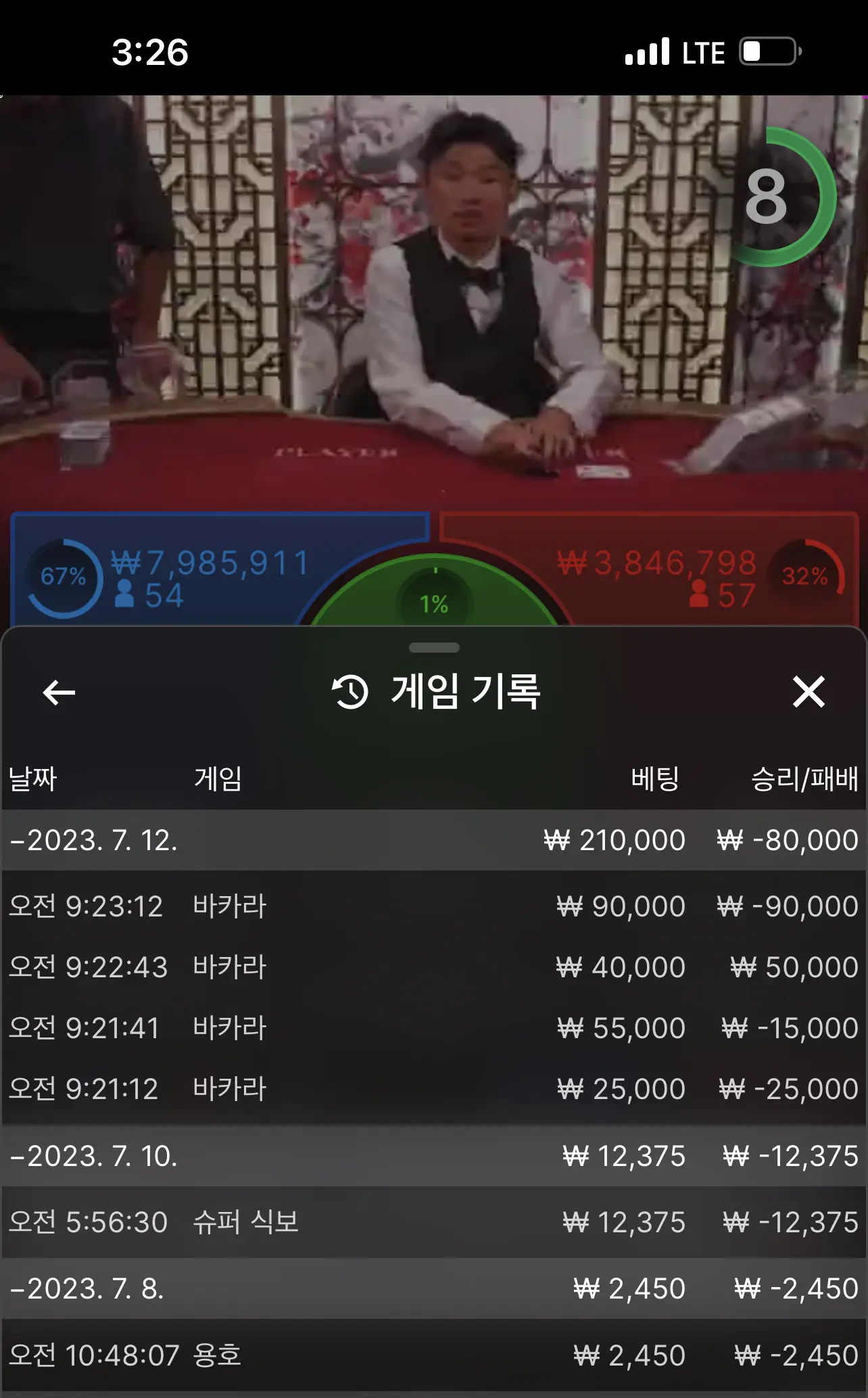Screen dimensions: 868x1398
Task: Open the 오전 10:48:07 용호 record
Action: click(x=434, y=1355)
